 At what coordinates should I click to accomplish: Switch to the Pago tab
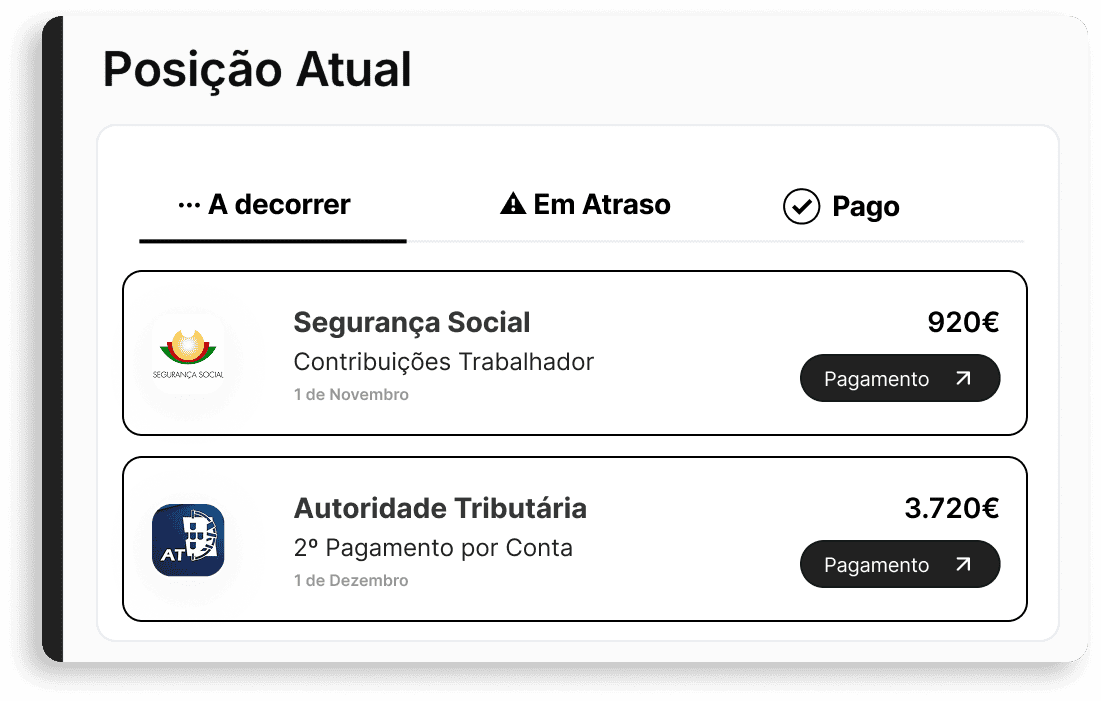[x=841, y=207]
